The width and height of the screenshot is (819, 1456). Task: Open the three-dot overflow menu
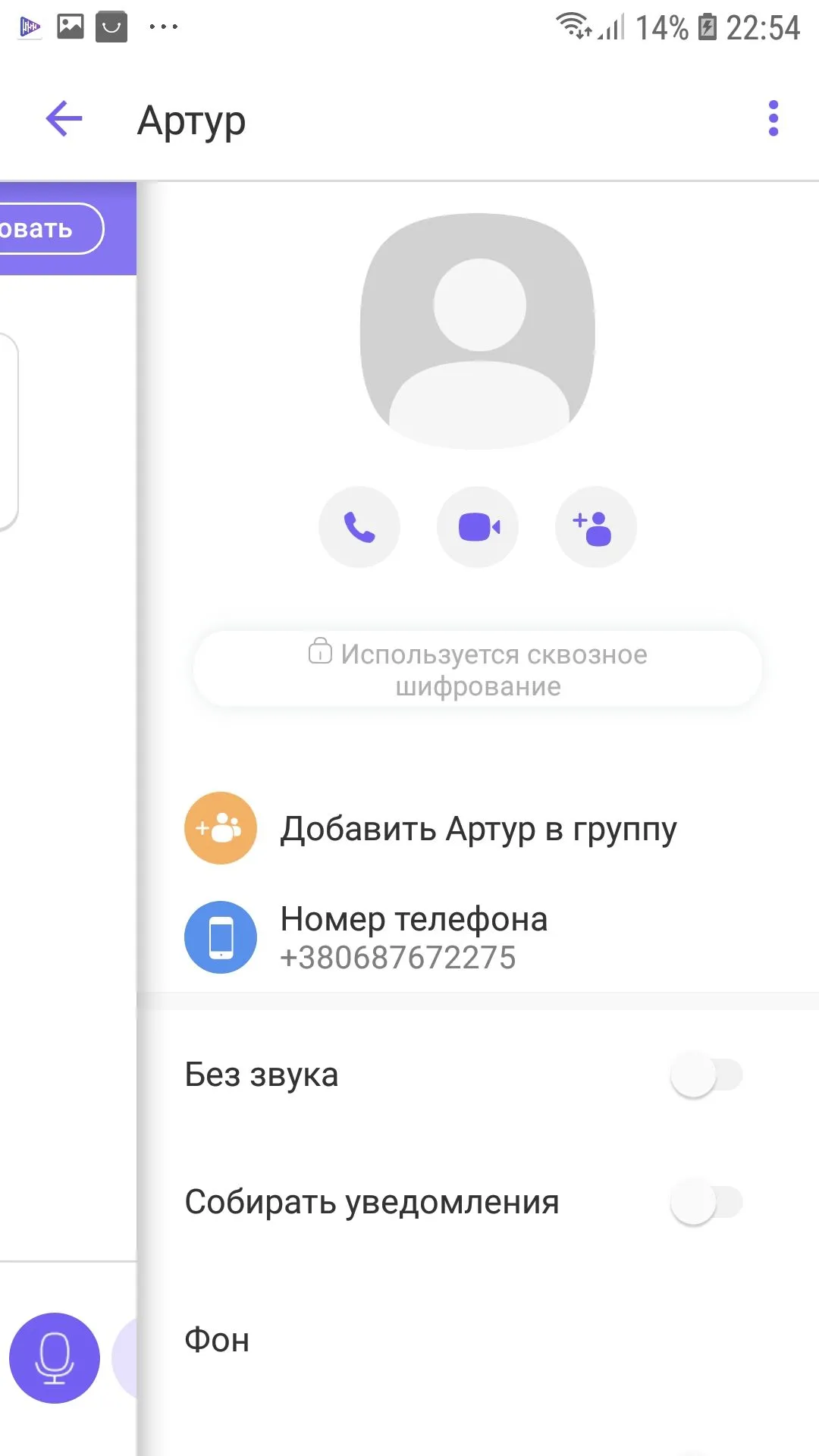tap(773, 118)
